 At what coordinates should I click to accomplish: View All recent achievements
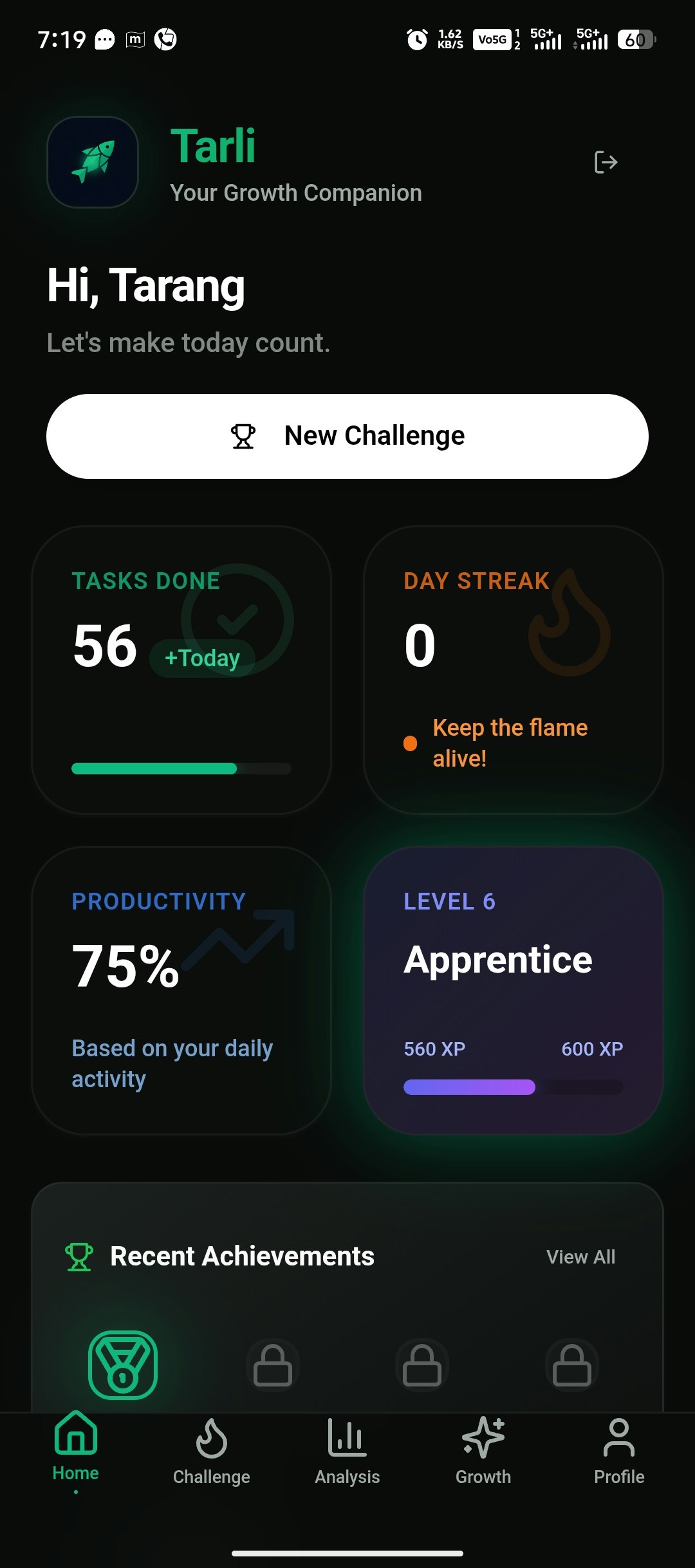pos(580,1256)
